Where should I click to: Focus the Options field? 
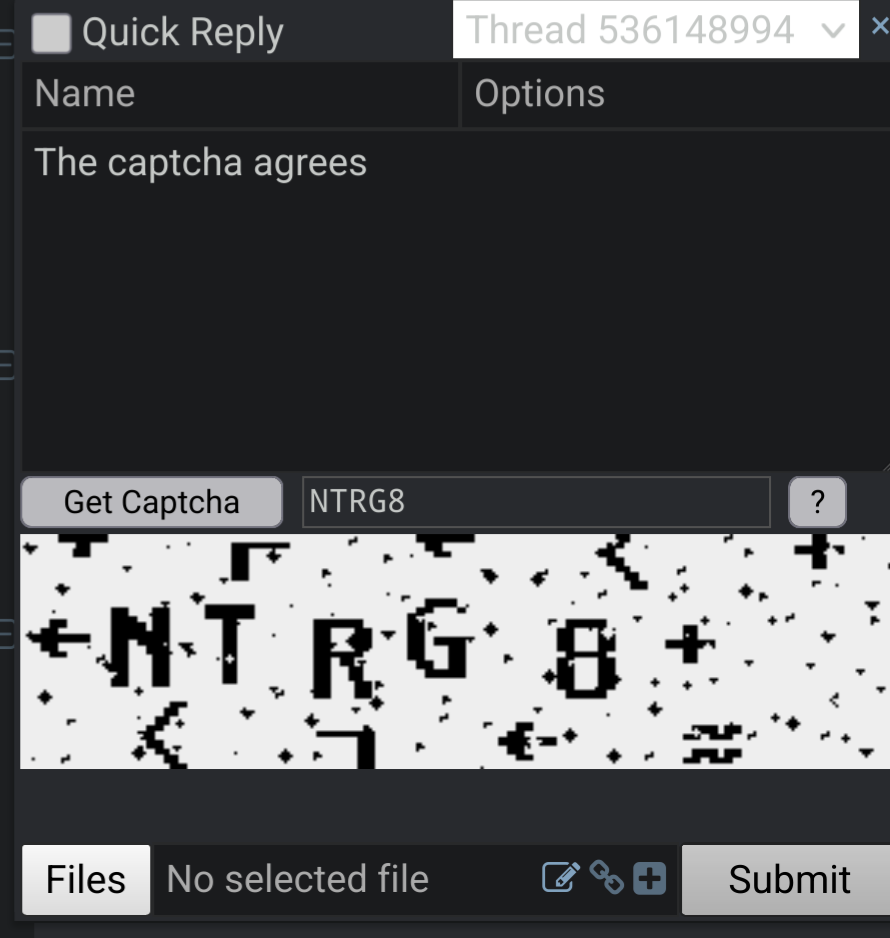pyautogui.click(x=675, y=94)
